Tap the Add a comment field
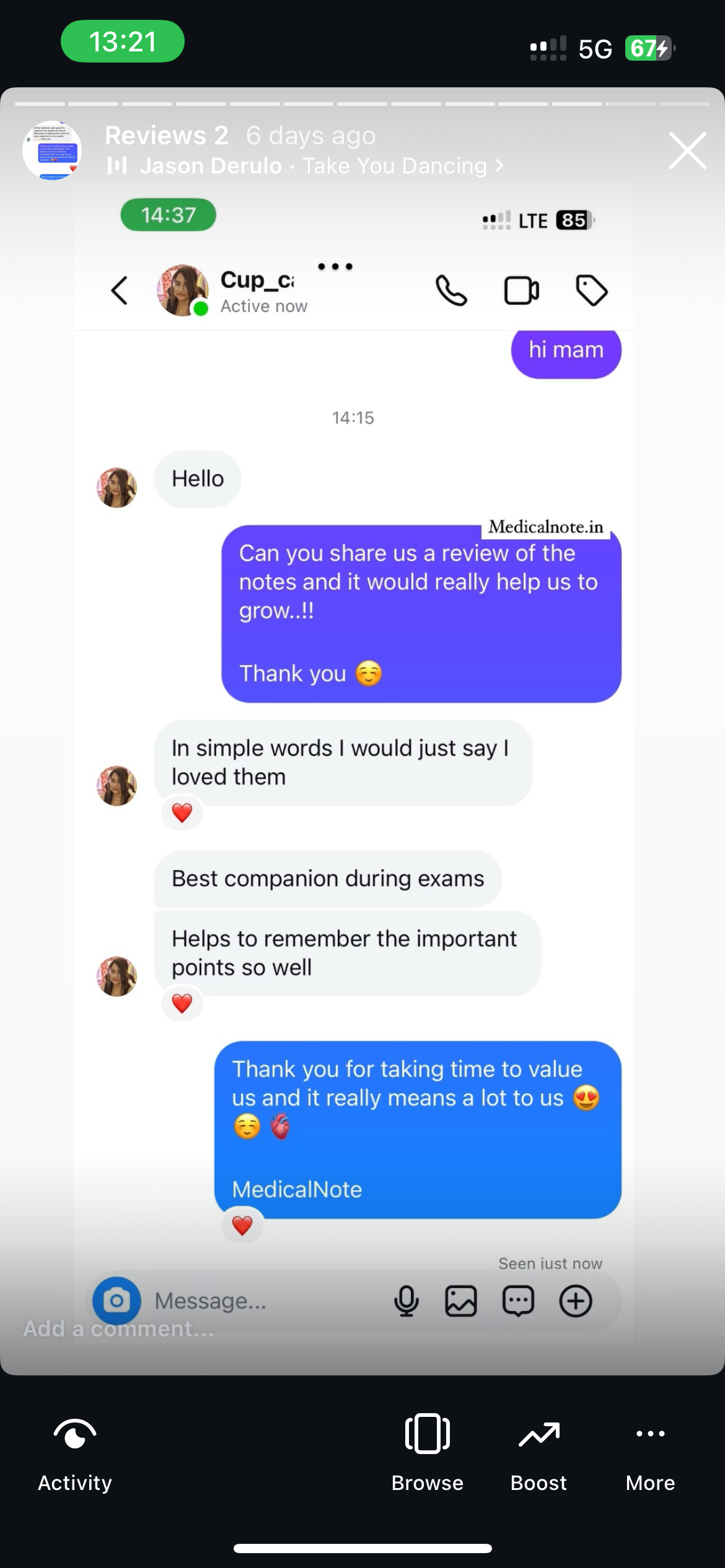The image size is (725, 1568). coord(119,1329)
